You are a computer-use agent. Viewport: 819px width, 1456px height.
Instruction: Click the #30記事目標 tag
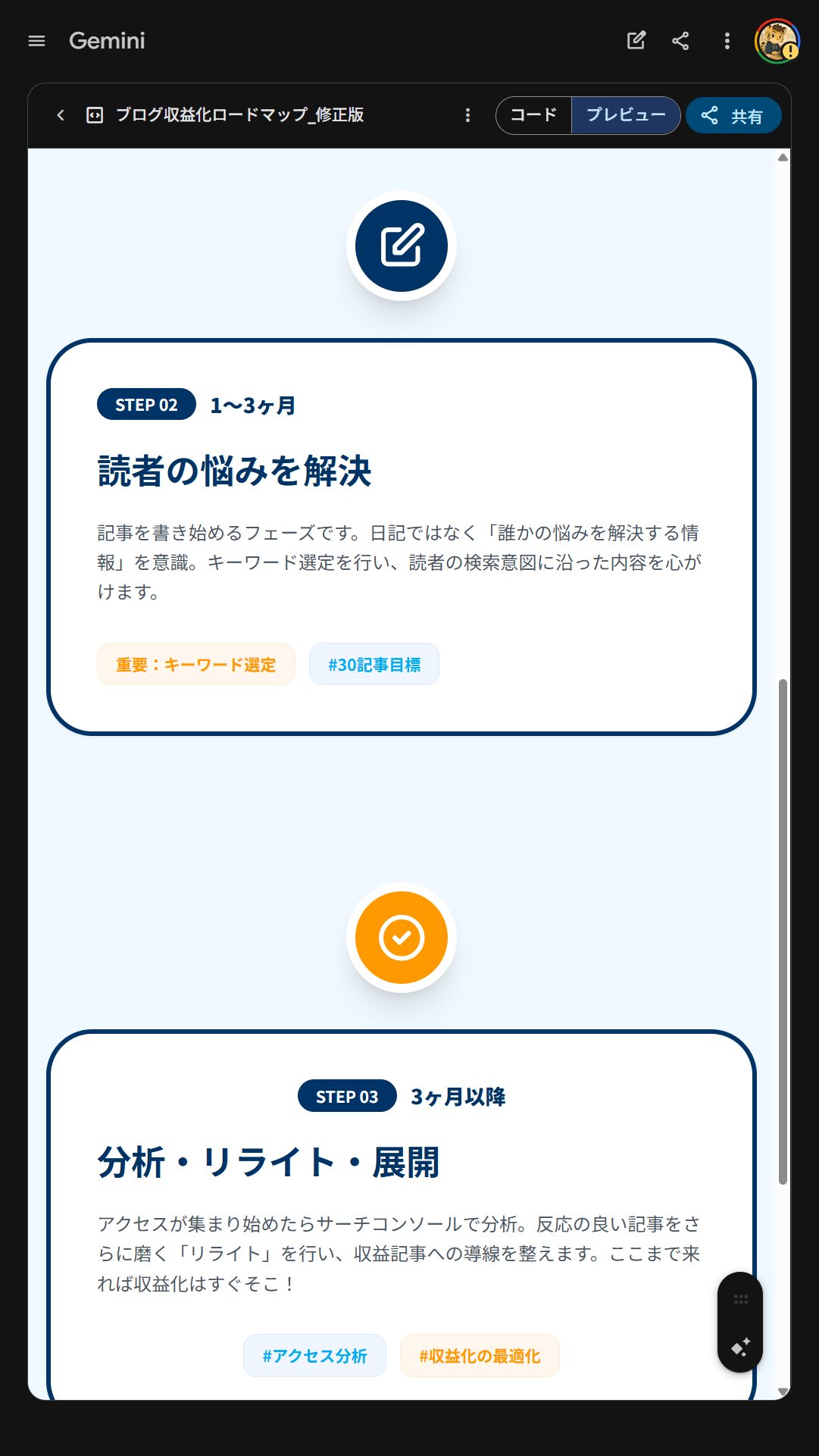374,663
